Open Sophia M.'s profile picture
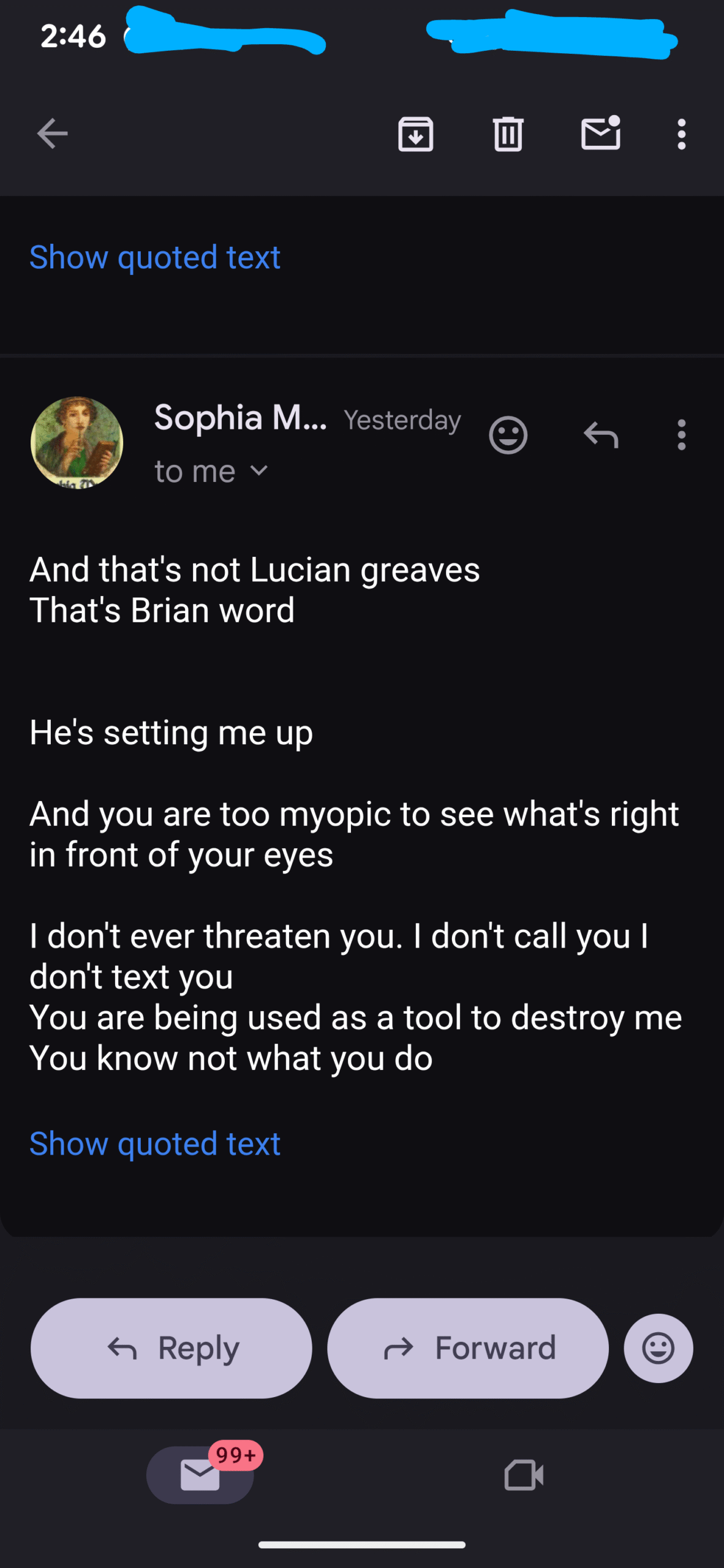The width and height of the screenshot is (724, 1568). click(x=77, y=442)
